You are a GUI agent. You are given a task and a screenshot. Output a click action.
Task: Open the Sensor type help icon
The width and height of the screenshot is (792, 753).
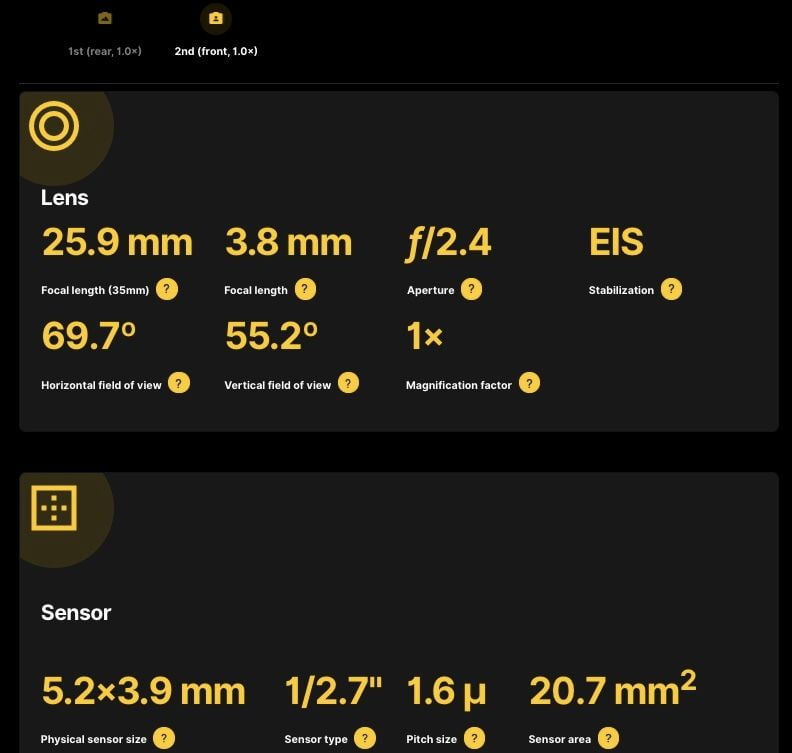coord(366,739)
